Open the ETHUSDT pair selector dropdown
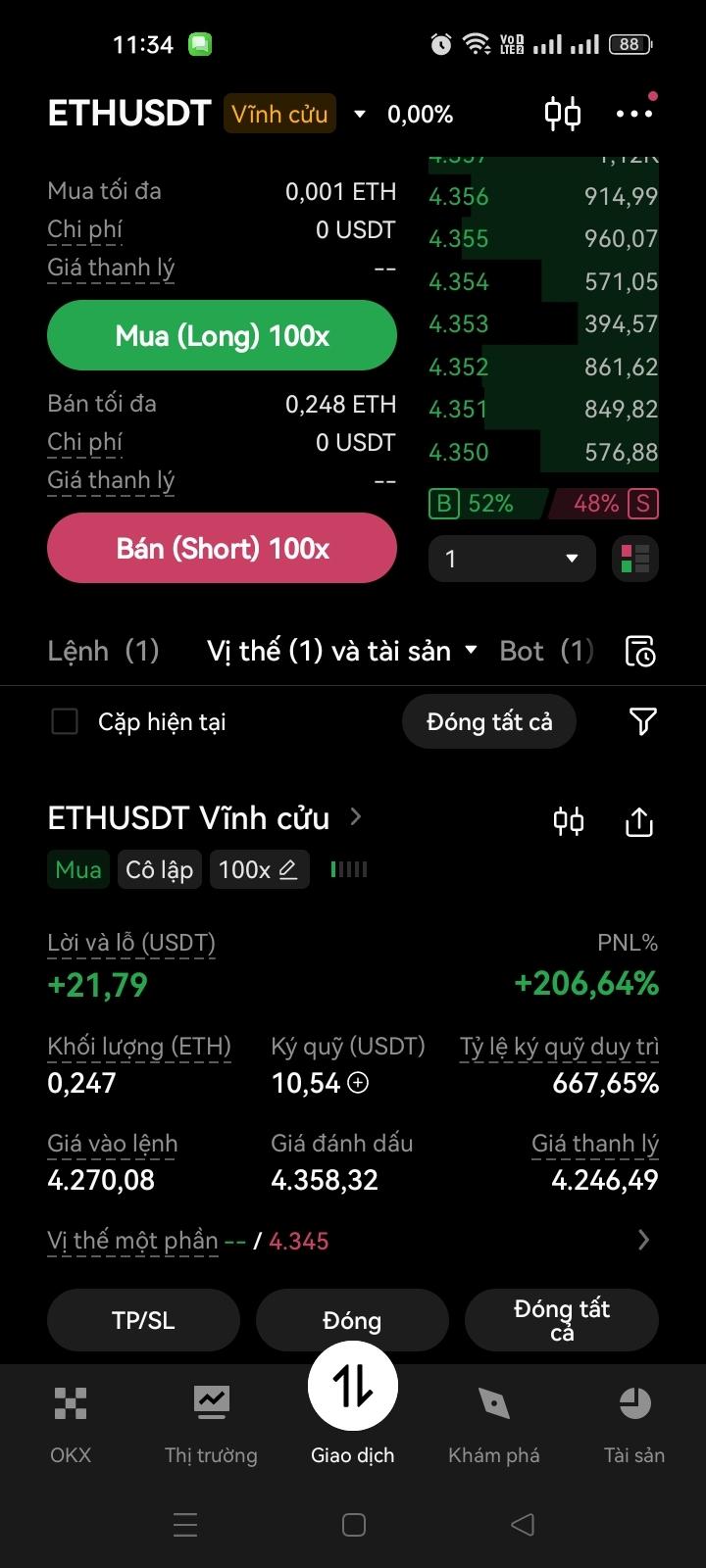 point(360,115)
